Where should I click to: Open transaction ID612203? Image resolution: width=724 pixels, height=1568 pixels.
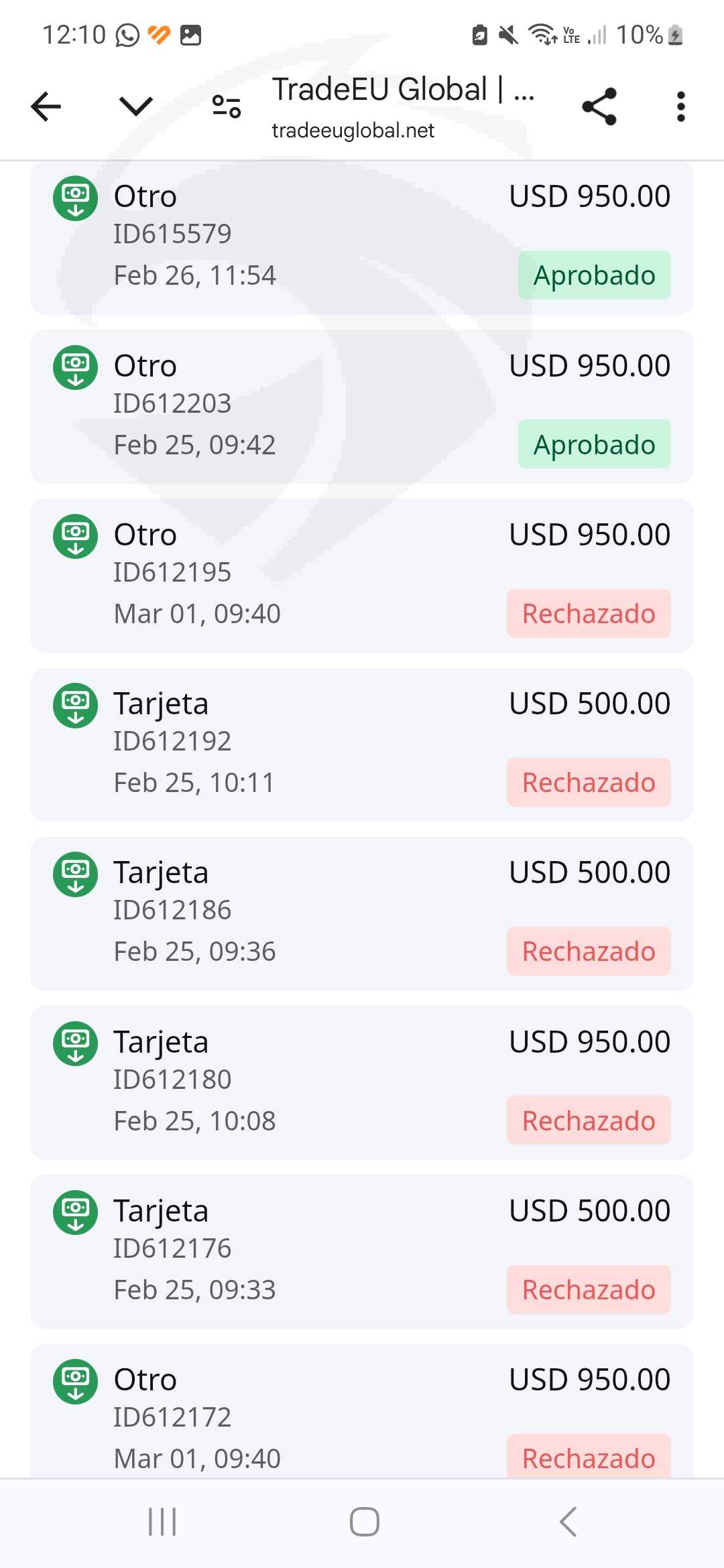pyautogui.click(x=362, y=407)
